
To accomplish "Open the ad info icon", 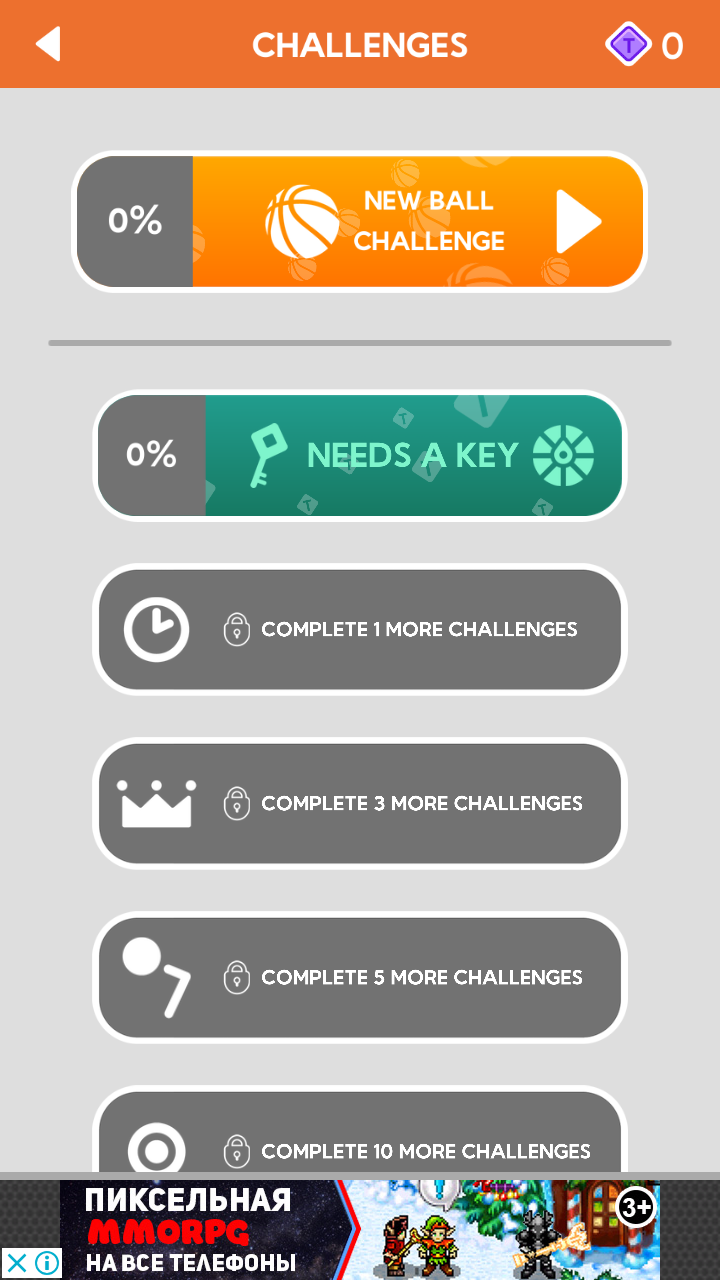I will (x=46, y=1262).
